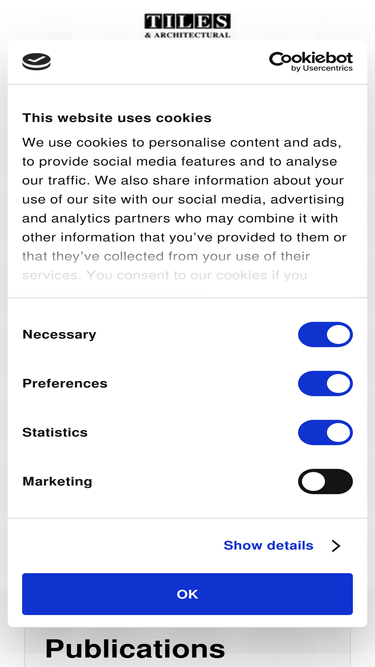
Task: Disable the Preferences cookies switch
Action: click(x=325, y=383)
